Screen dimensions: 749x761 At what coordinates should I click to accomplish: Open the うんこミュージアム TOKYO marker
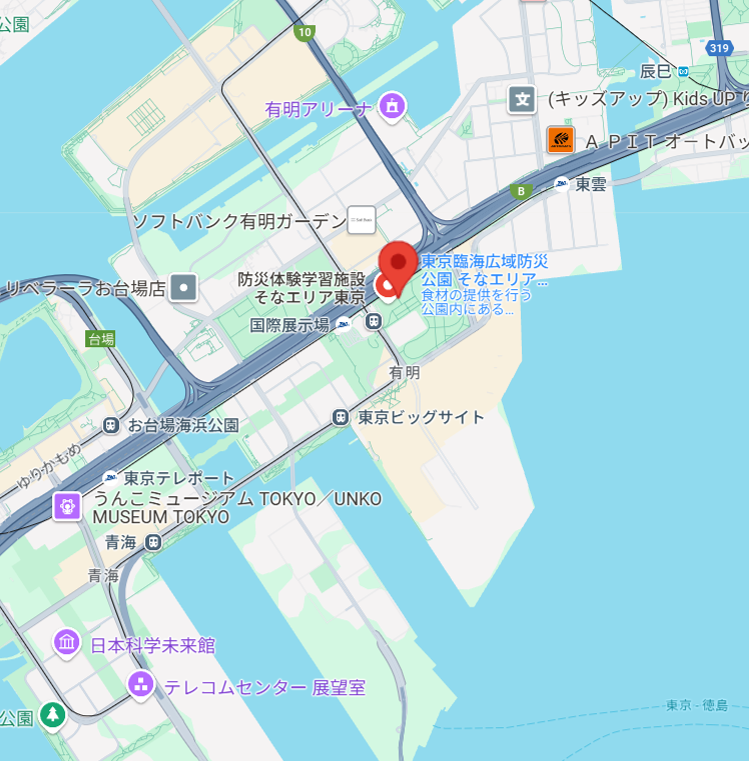coord(67,506)
